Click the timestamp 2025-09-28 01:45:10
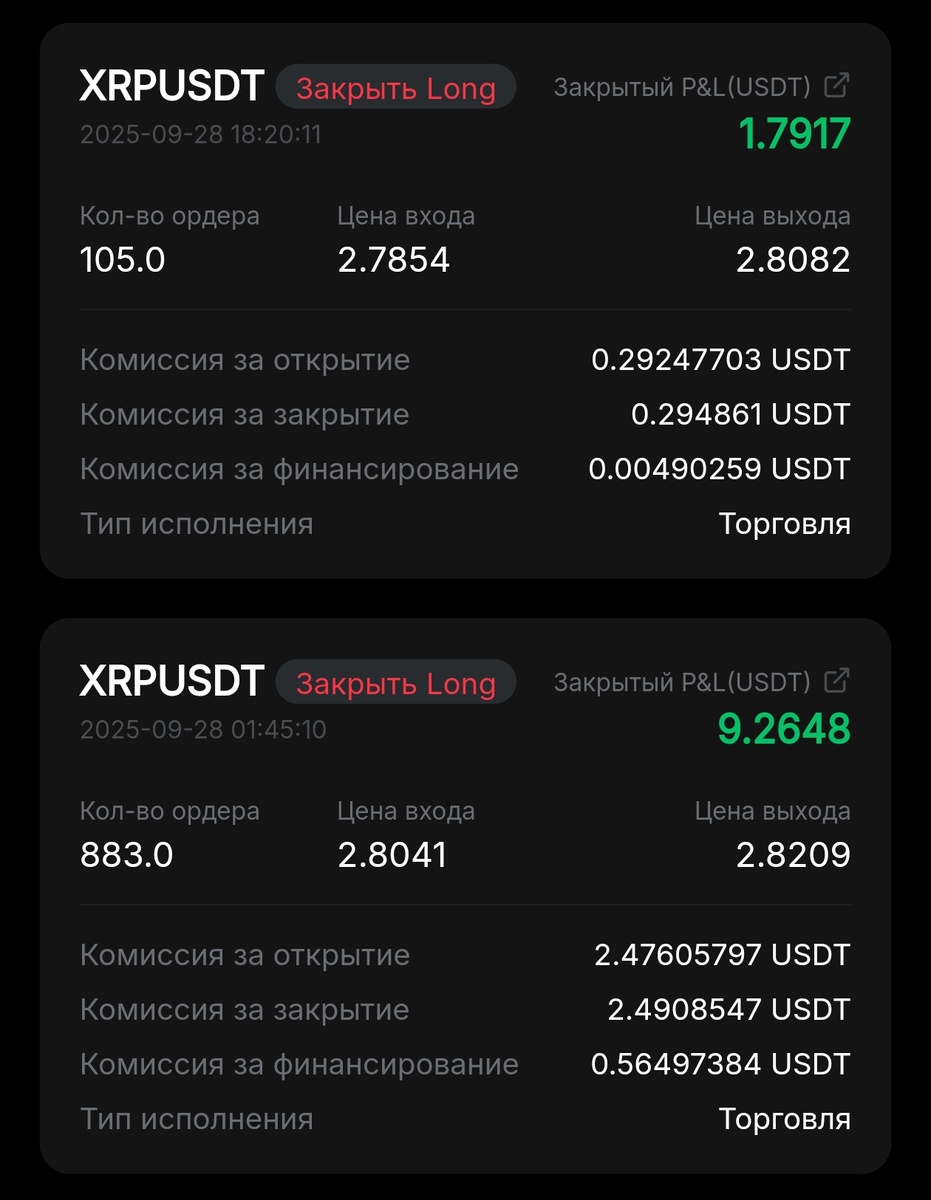The width and height of the screenshot is (931, 1200). coord(201,730)
